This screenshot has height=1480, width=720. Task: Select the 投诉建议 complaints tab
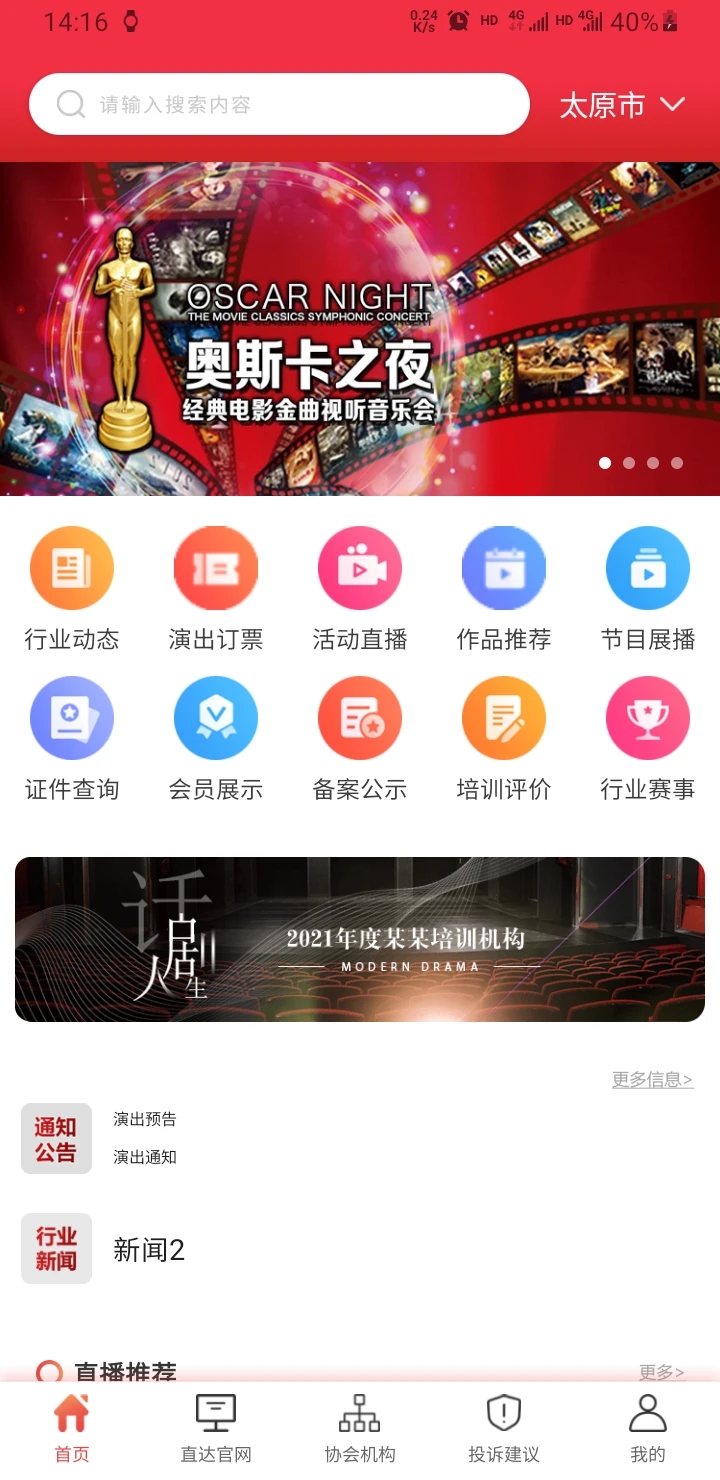(x=502, y=1426)
